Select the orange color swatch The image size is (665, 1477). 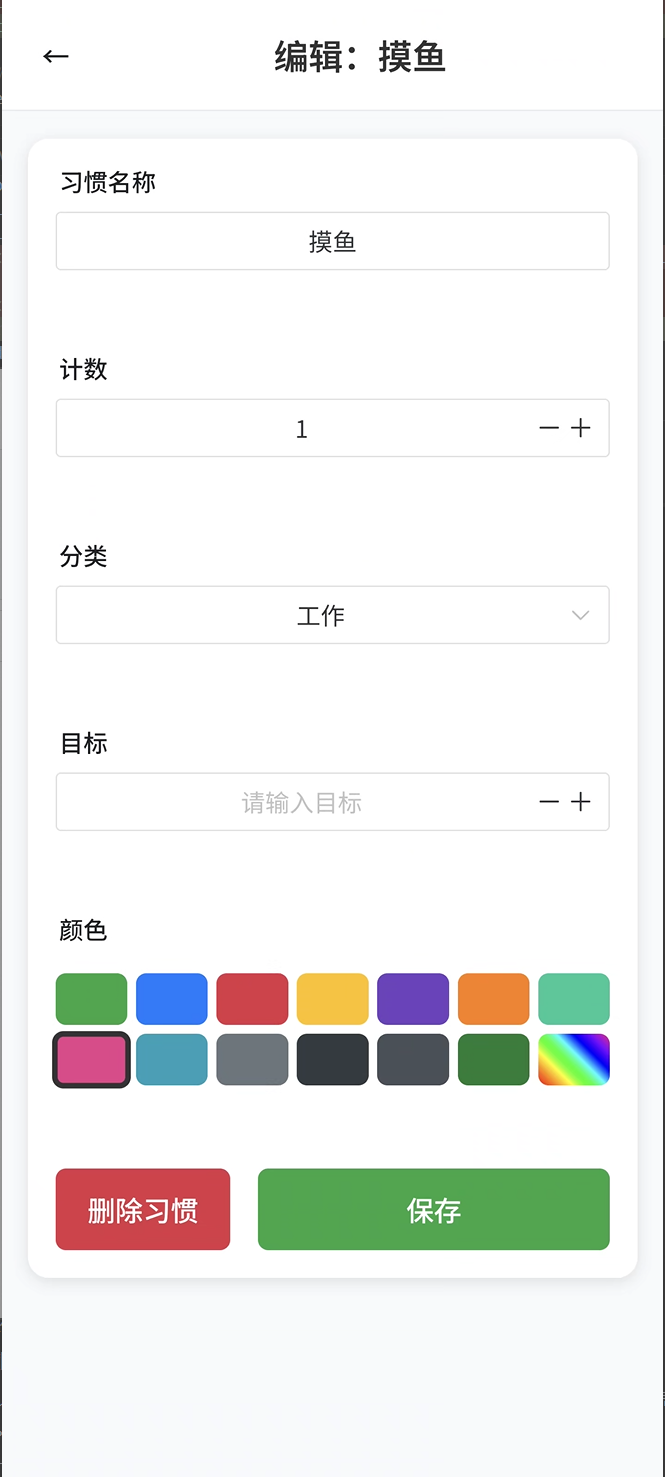[x=494, y=999]
